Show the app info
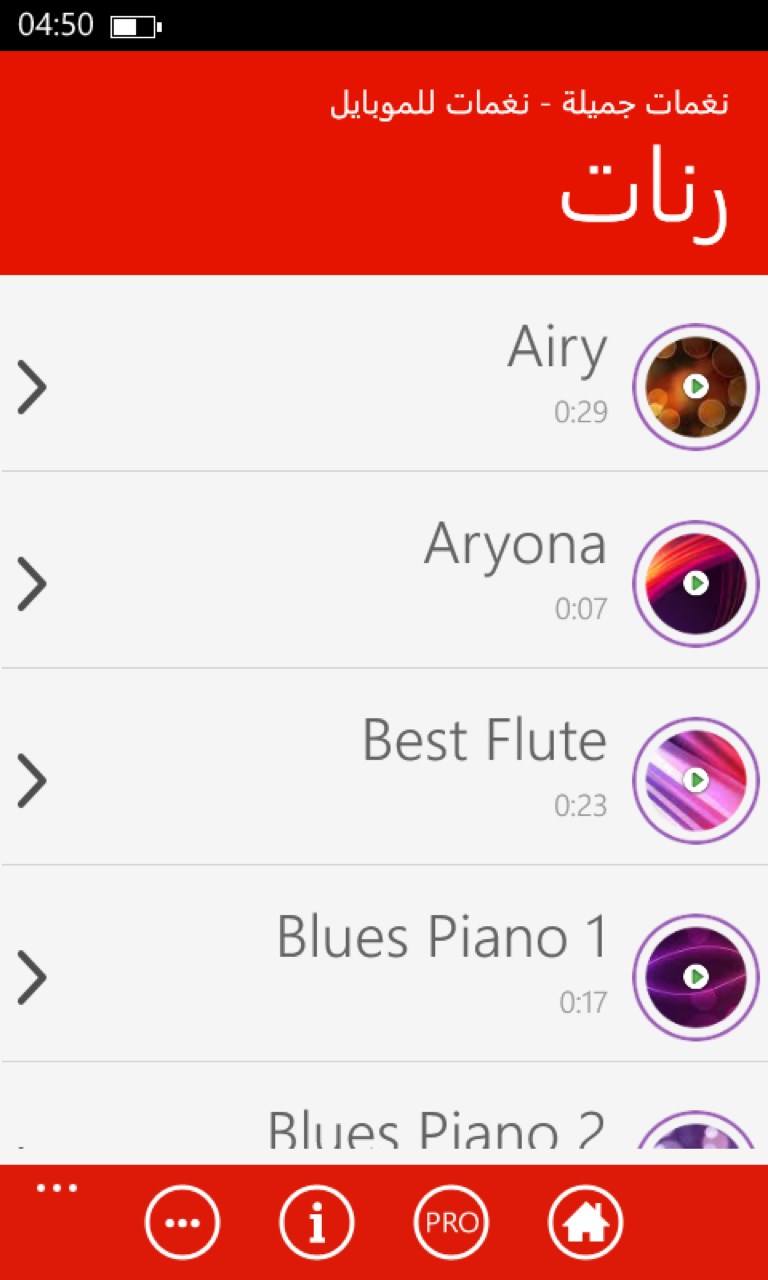This screenshot has height=1280, width=768. (x=317, y=1222)
